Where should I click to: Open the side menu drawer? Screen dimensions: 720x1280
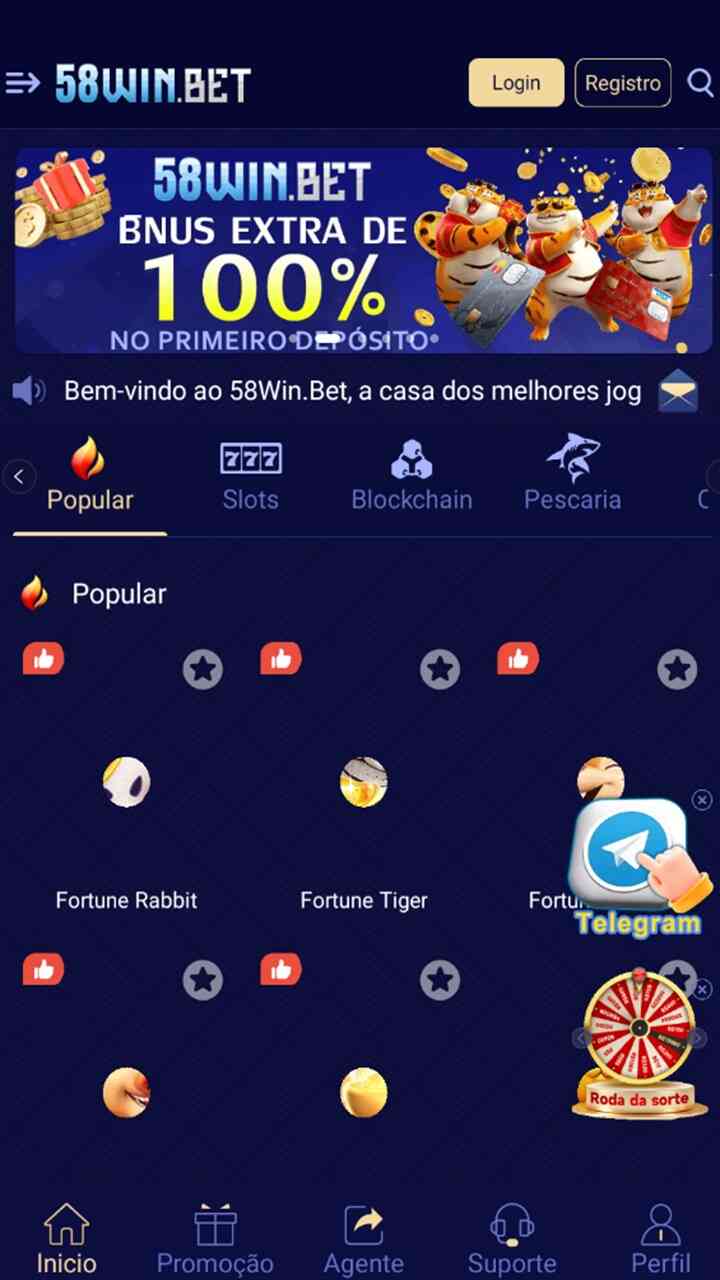[22, 84]
